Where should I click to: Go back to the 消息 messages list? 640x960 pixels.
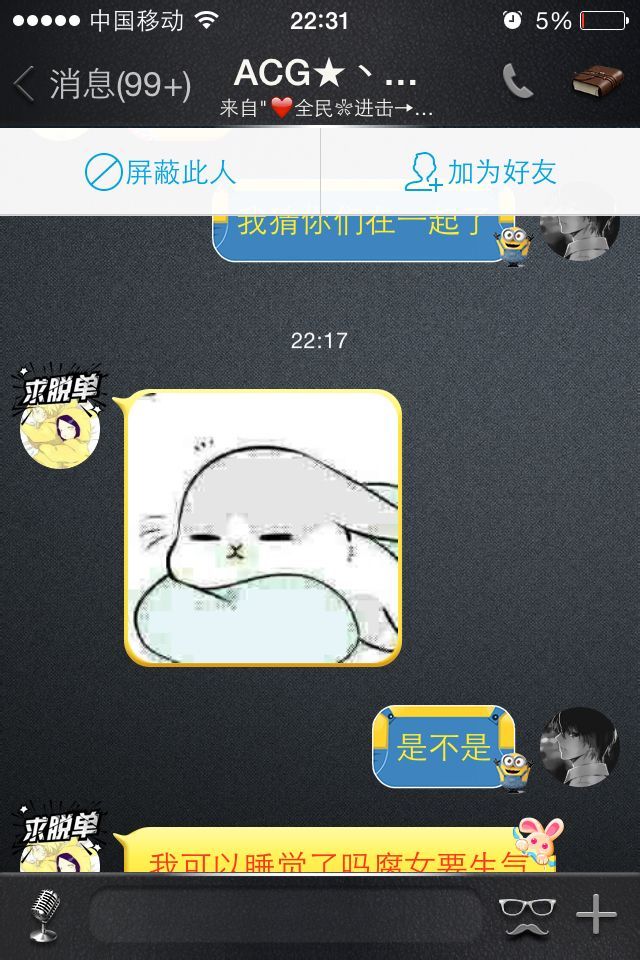[x=100, y=85]
